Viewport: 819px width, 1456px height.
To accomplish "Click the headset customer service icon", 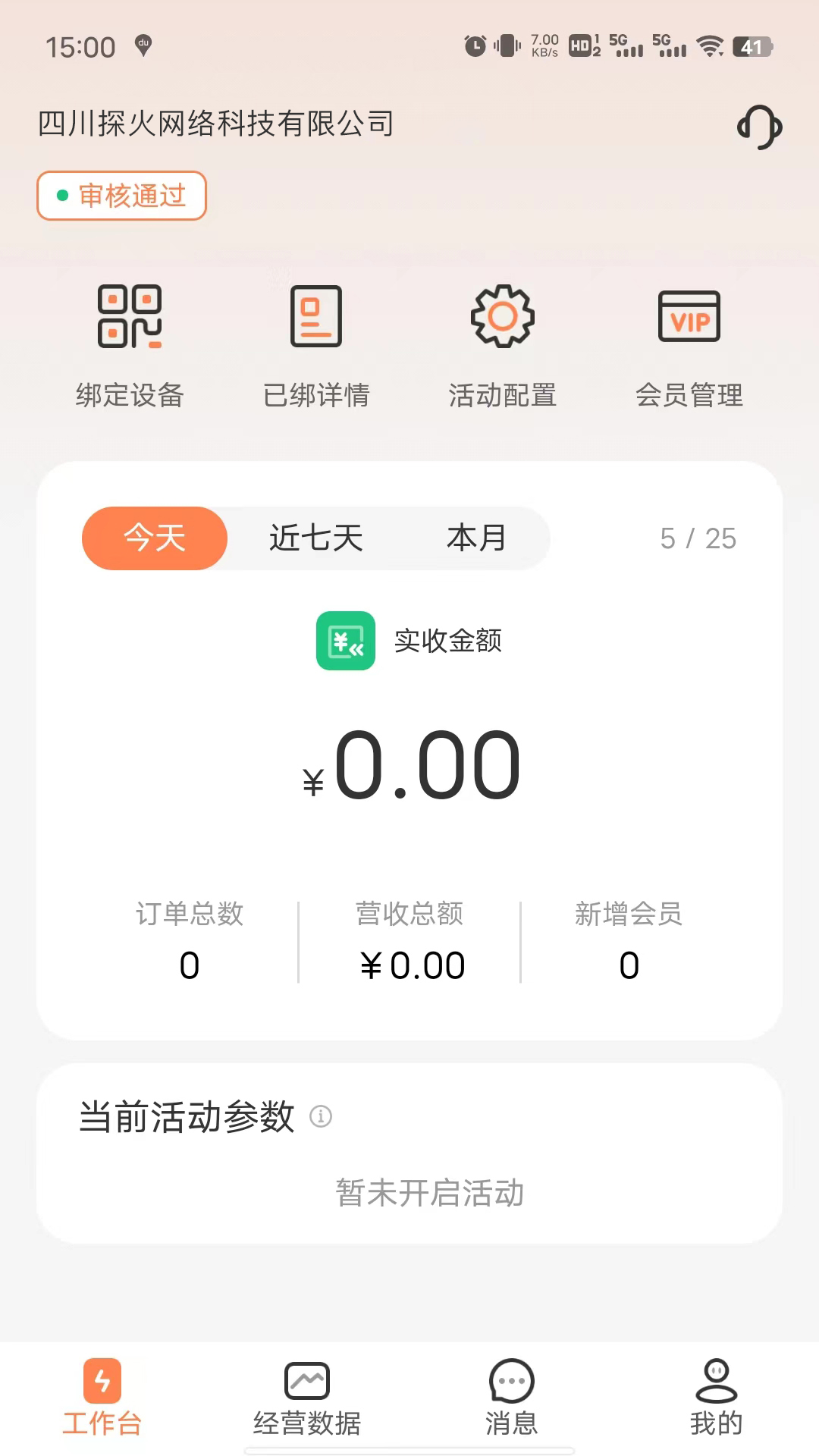I will pyautogui.click(x=761, y=126).
